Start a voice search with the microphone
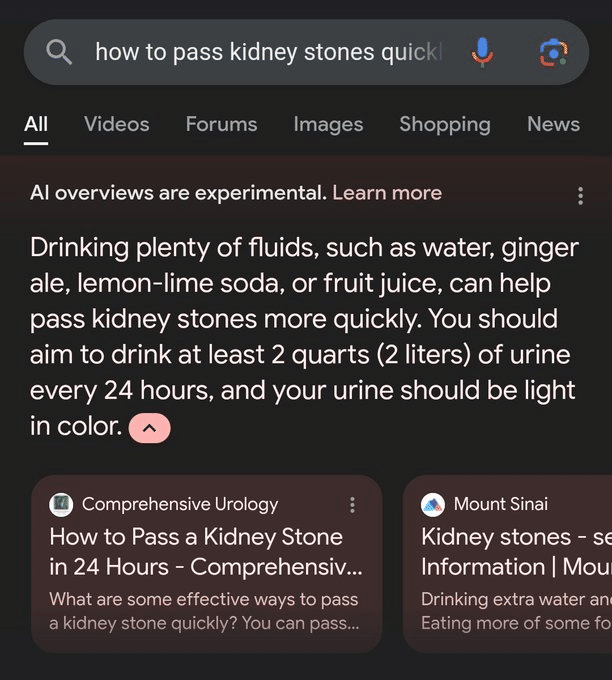This screenshot has height=680, width=612. pyautogui.click(x=482, y=52)
